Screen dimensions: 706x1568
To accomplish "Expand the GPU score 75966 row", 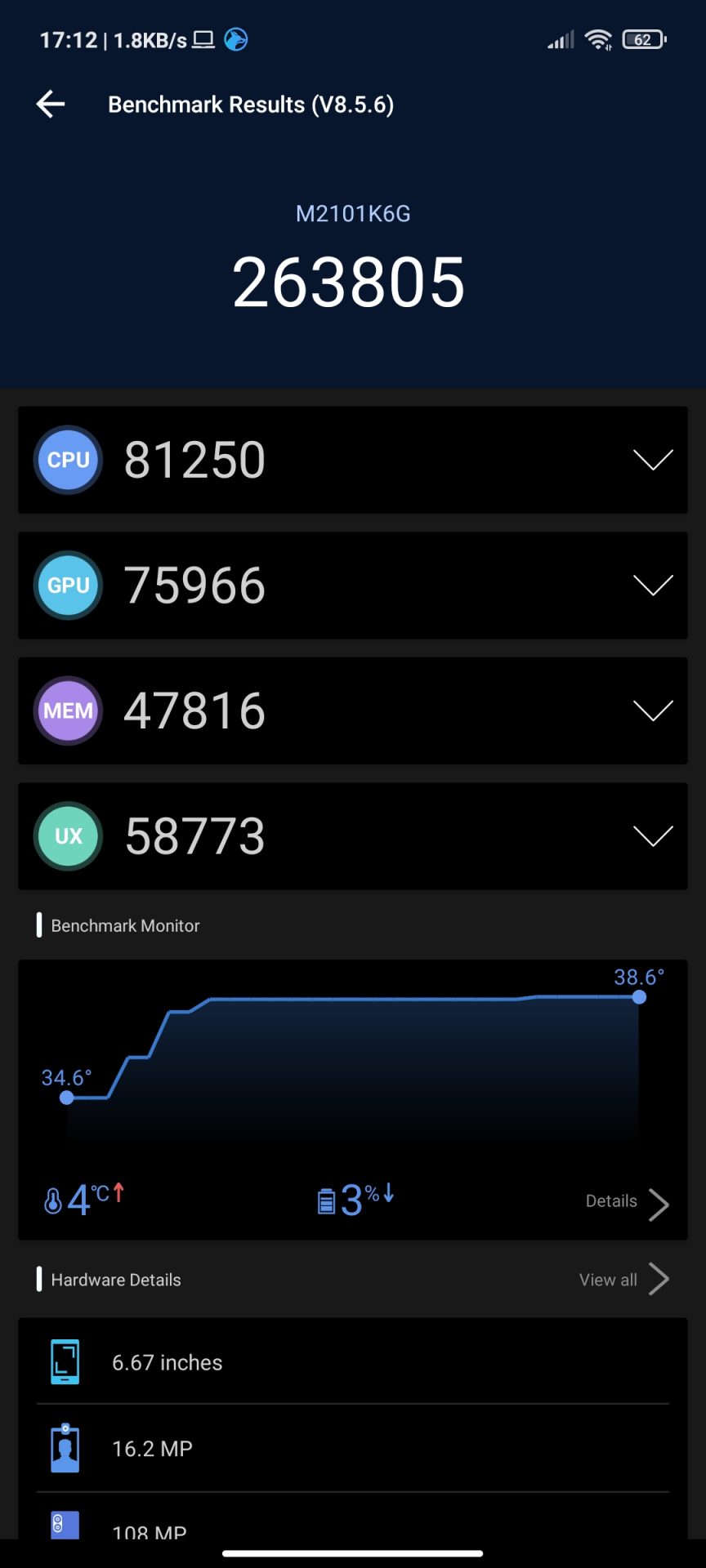I will click(x=353, y=586).
